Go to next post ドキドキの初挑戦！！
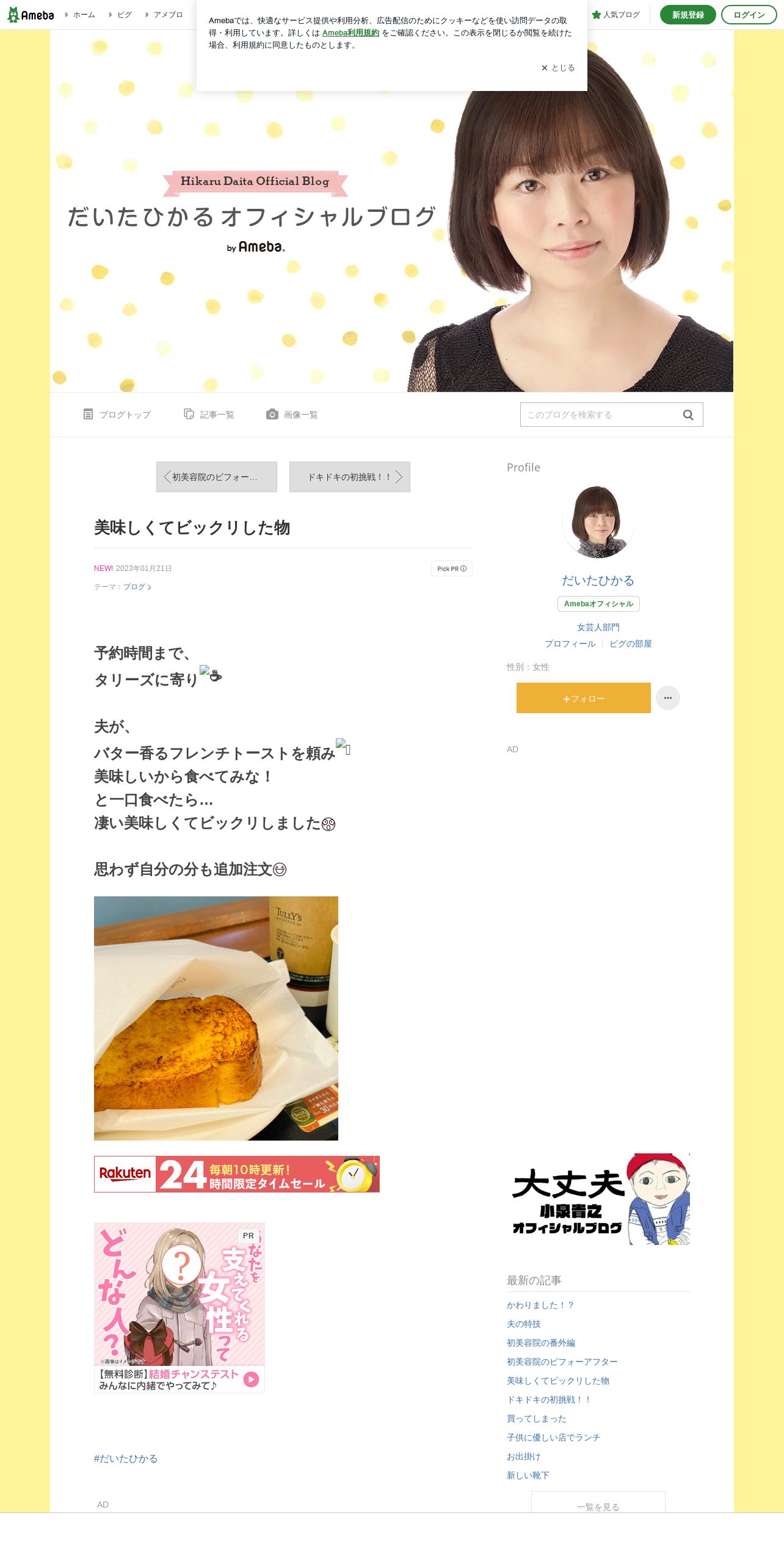The width and height of the screenshot is (784, 1568). (349, 477)
